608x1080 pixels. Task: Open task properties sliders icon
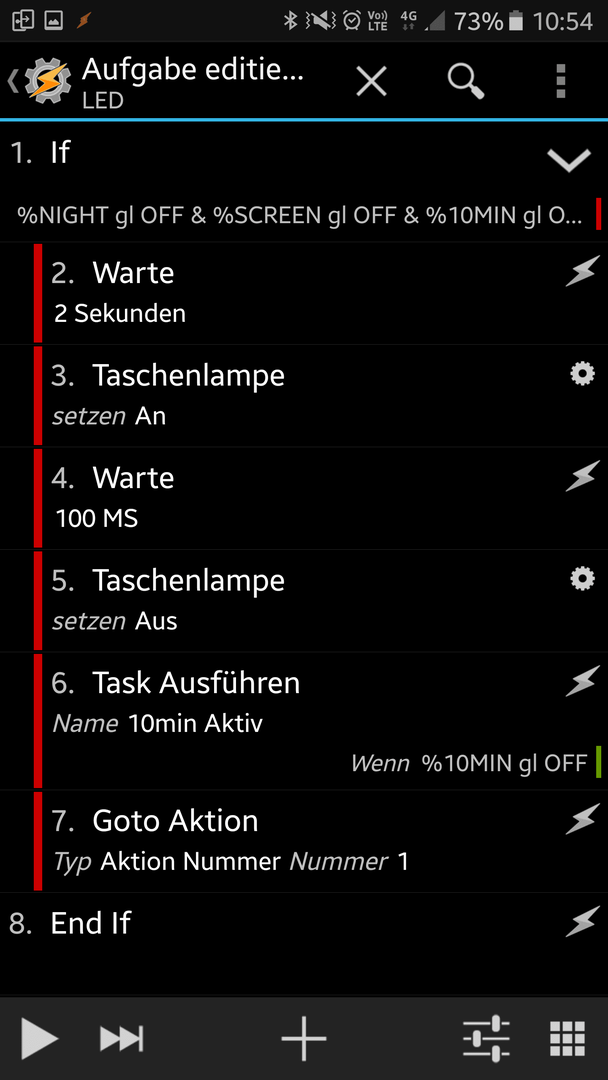(486, 1038)
